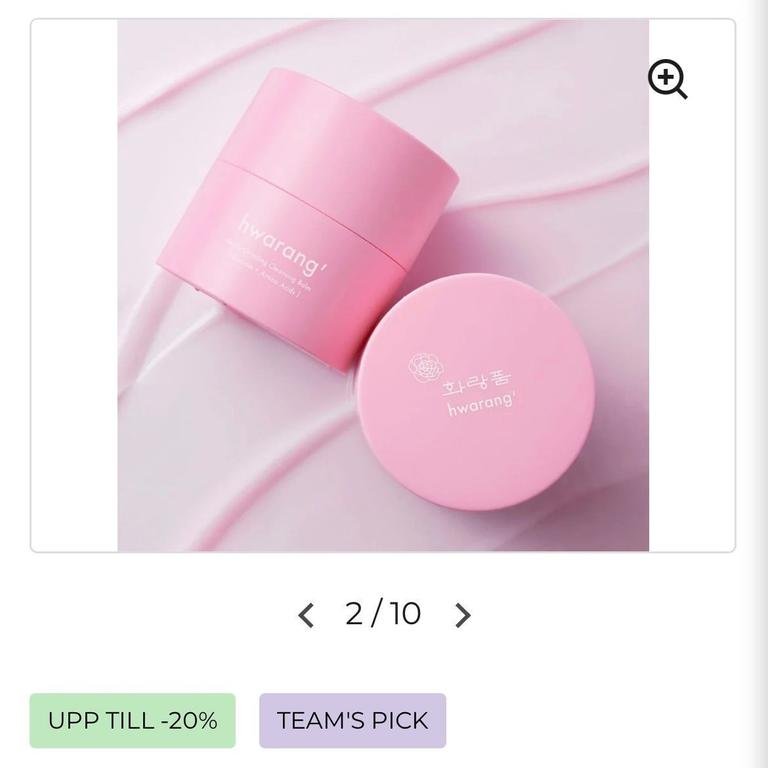Go to the previous product image

pyautogui.click(x=306, y=615)
